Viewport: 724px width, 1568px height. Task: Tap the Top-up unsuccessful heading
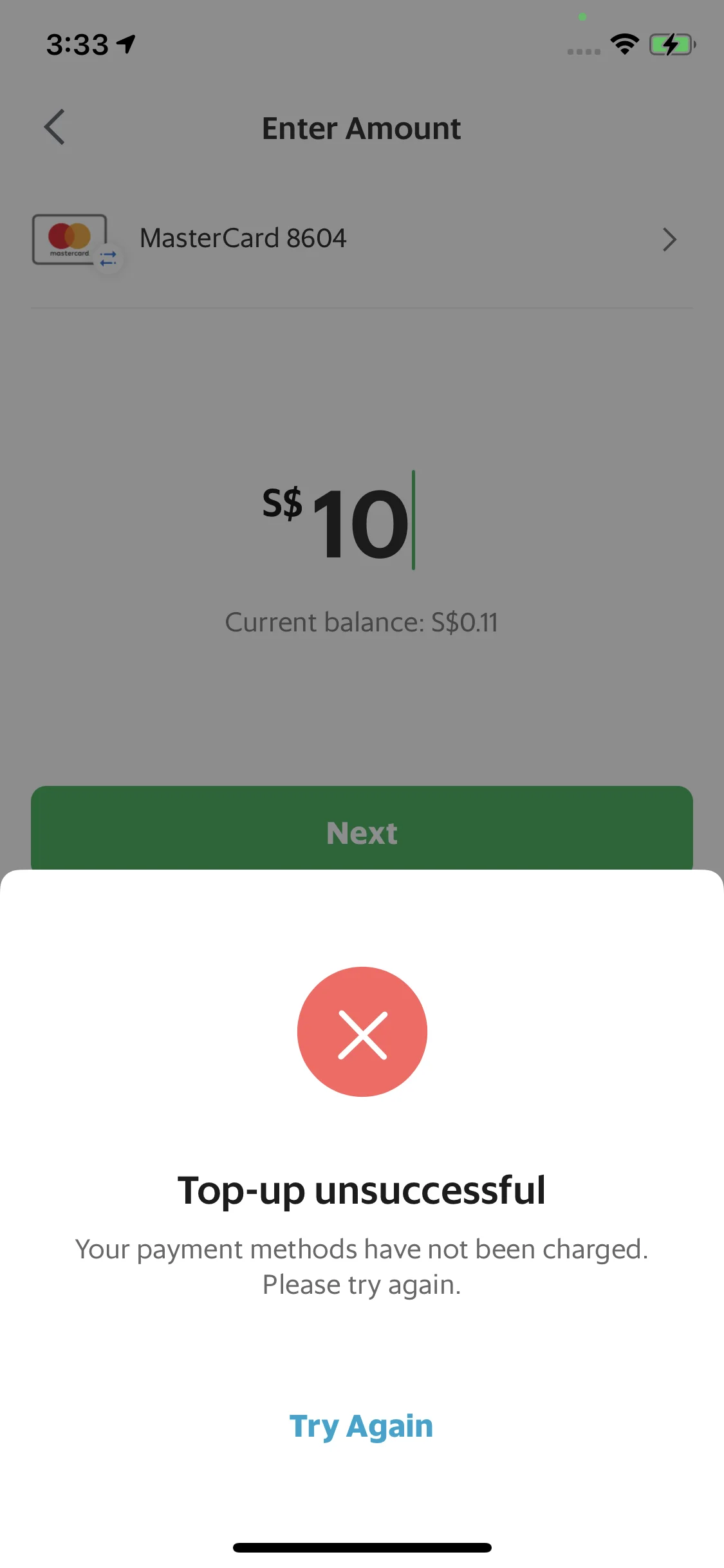(362, 1190)
